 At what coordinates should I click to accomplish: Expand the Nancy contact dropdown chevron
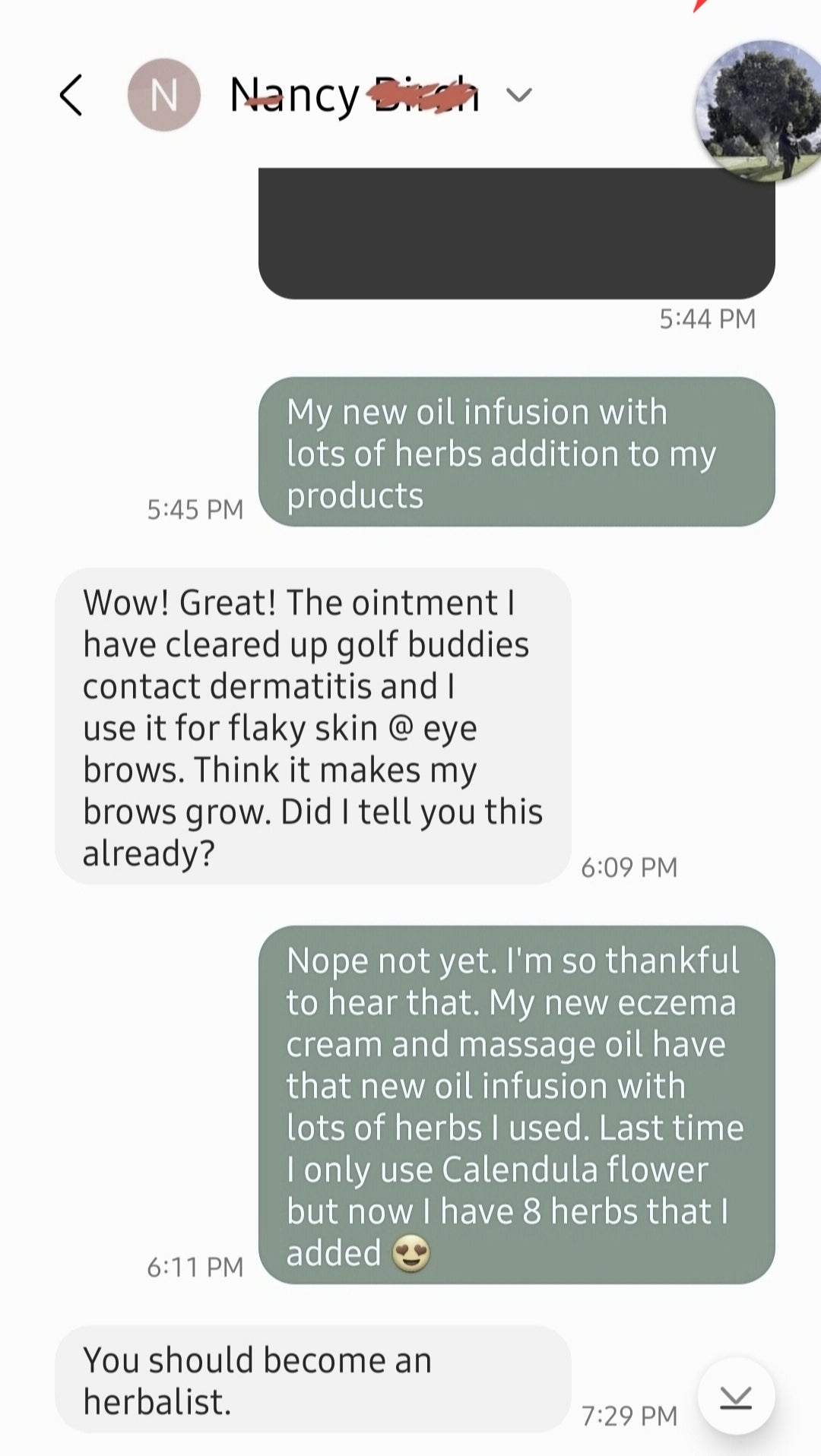click(x=519, y=96)
